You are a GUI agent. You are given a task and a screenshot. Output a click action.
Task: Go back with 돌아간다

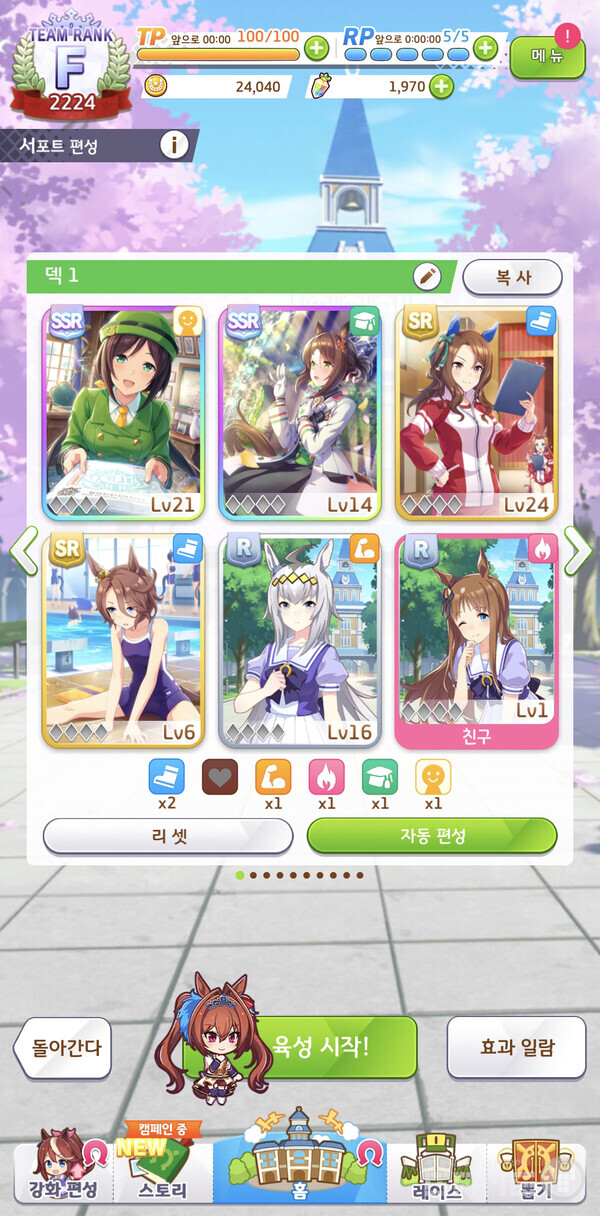62,1048
